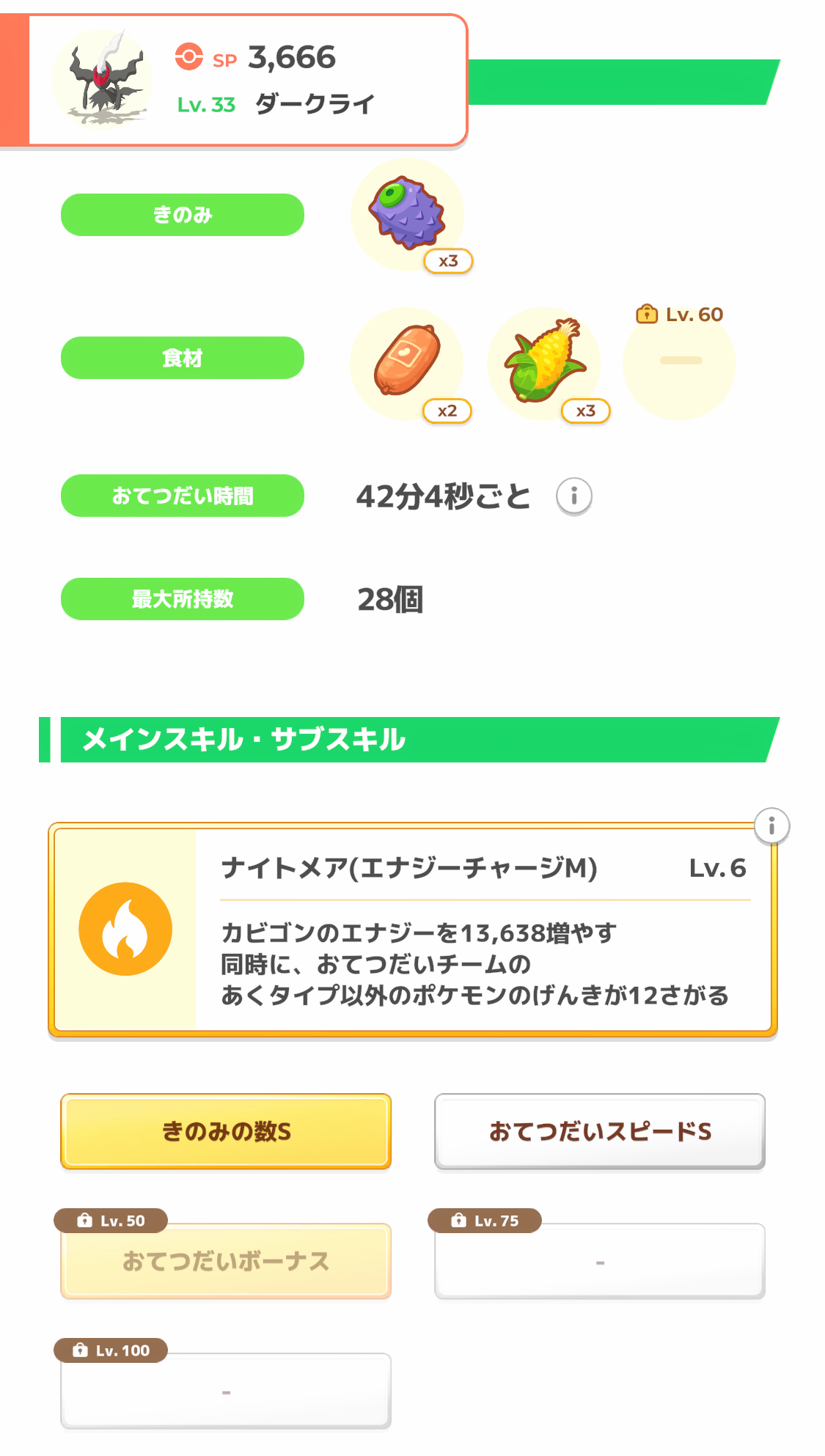Tap the locked おてつだいボーナス sub skill
Screen dimensions: 825x1456
pos(226,1261)
